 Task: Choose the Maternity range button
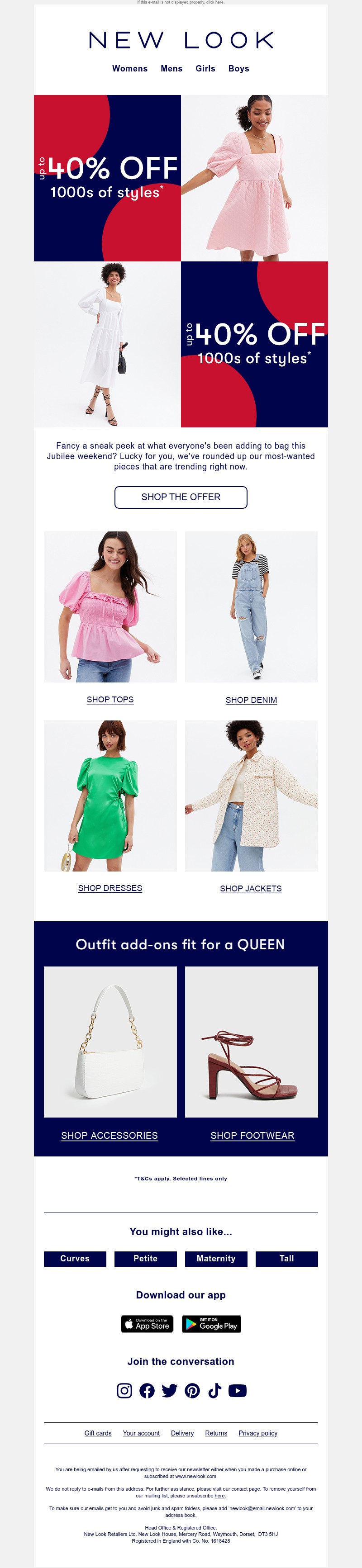tap(216, 1258)
